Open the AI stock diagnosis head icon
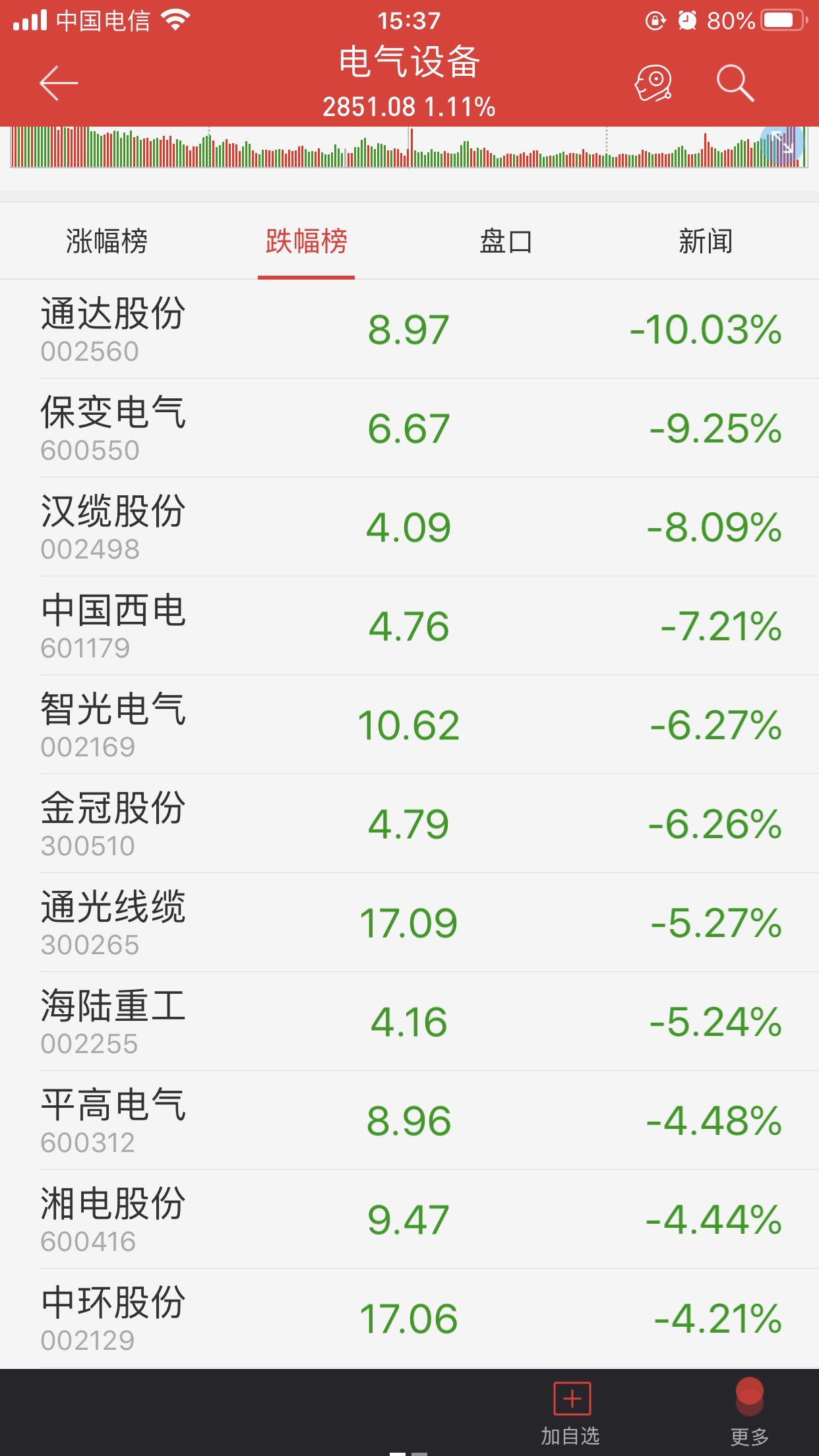The width and height of the screenshot is (819, 1456). tap(654, 84)
